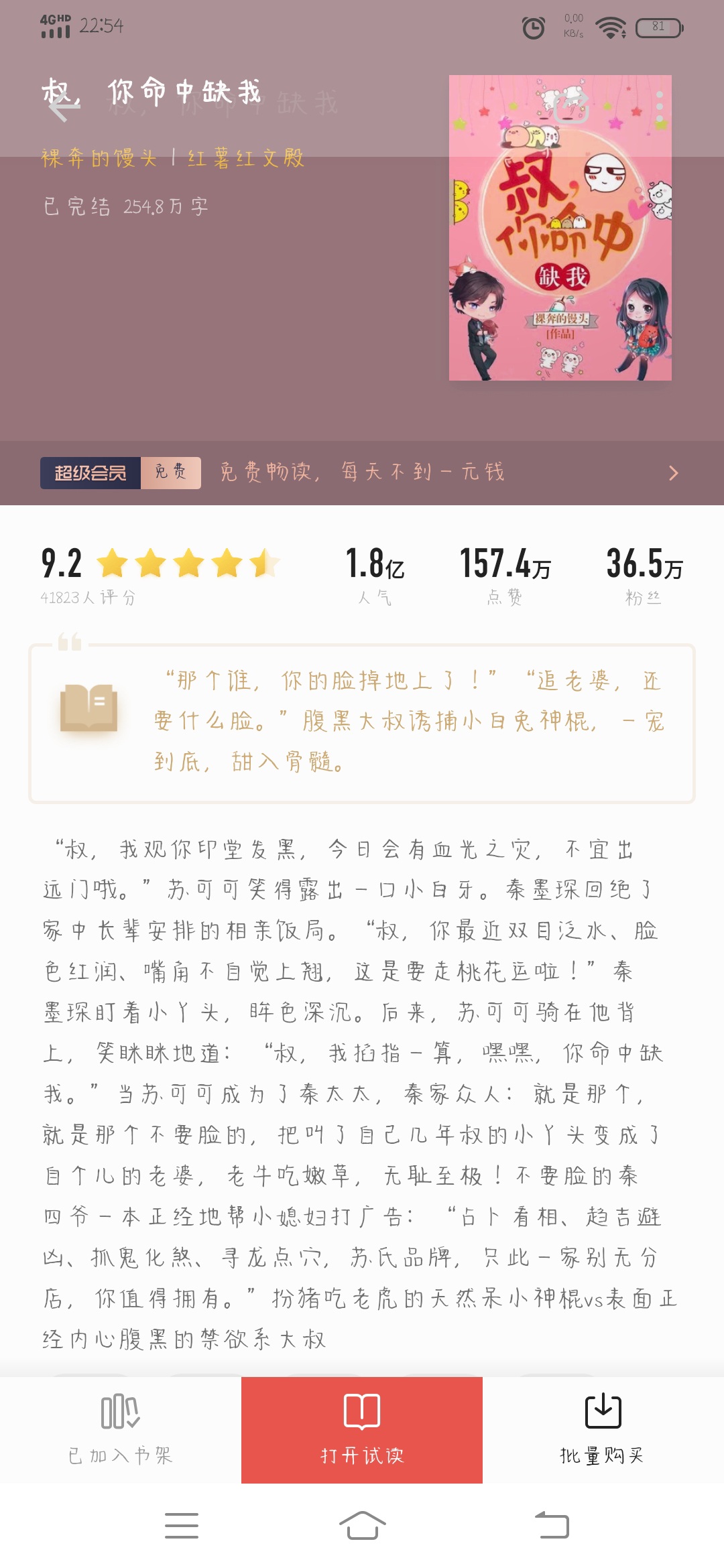Go to system home screen
The width and height of the screenshot is (724, 1568).
click(362, 1526)
